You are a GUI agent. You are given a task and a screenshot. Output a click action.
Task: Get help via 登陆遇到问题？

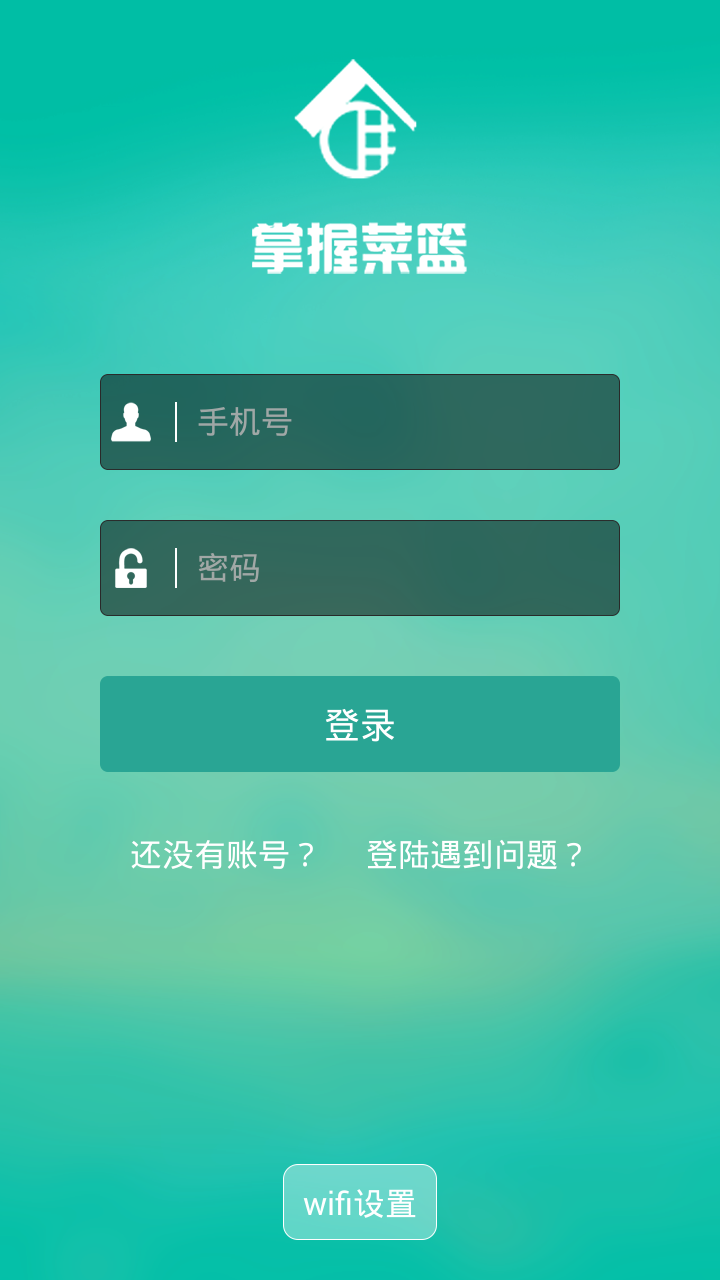[475, 855]
